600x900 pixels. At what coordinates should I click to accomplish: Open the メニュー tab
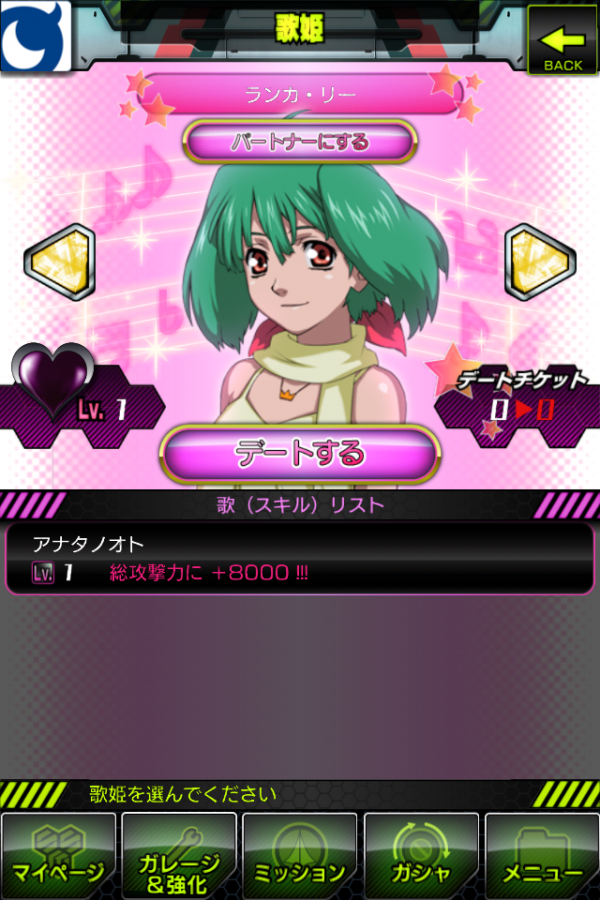pos(541,856)
